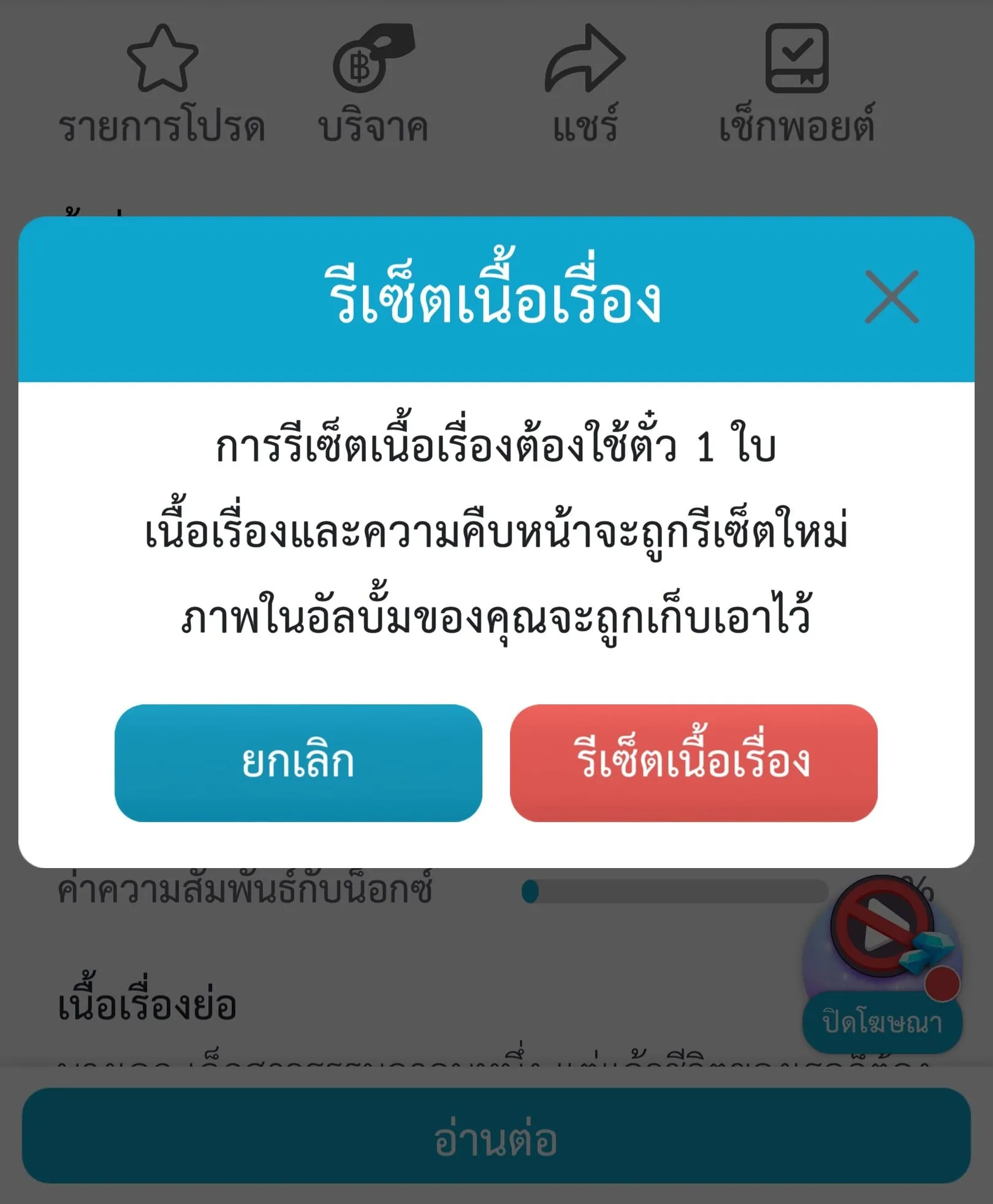This screenshot has width=993, height=1204.
Task: Continue reading with อ่านต่อ
Action: 496,1135
